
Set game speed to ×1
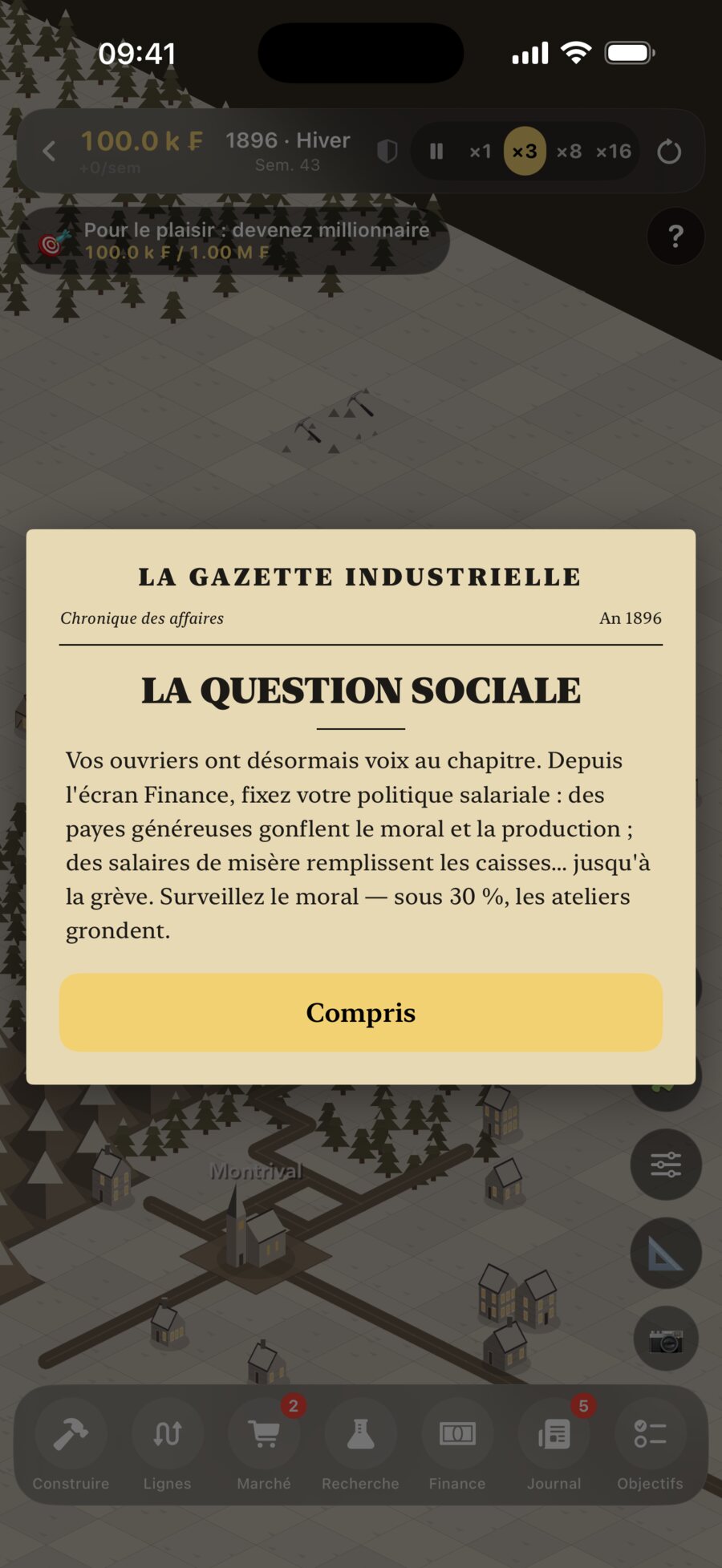tap(481, 151)
